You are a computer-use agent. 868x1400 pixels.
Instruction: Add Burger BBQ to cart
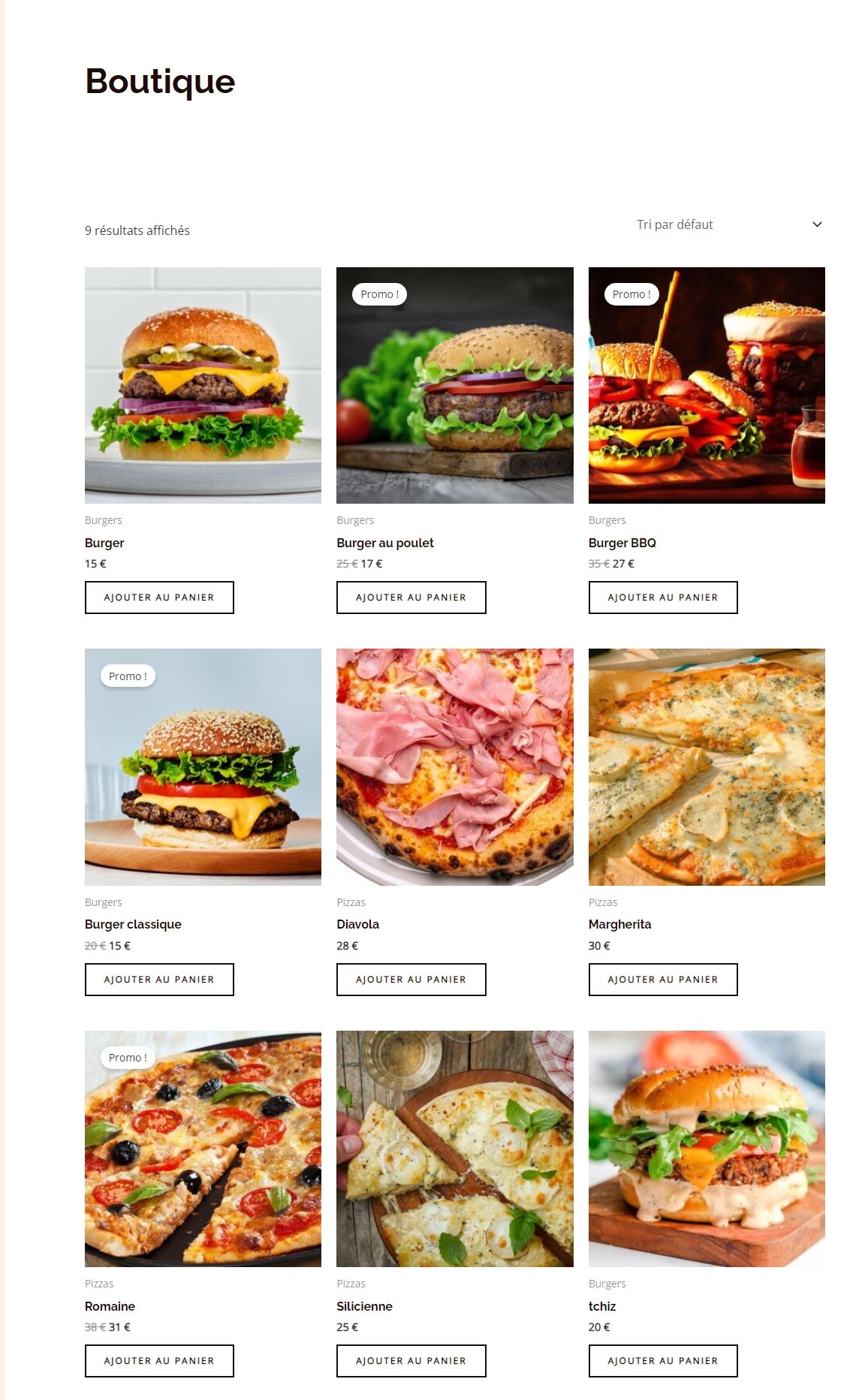662,598
